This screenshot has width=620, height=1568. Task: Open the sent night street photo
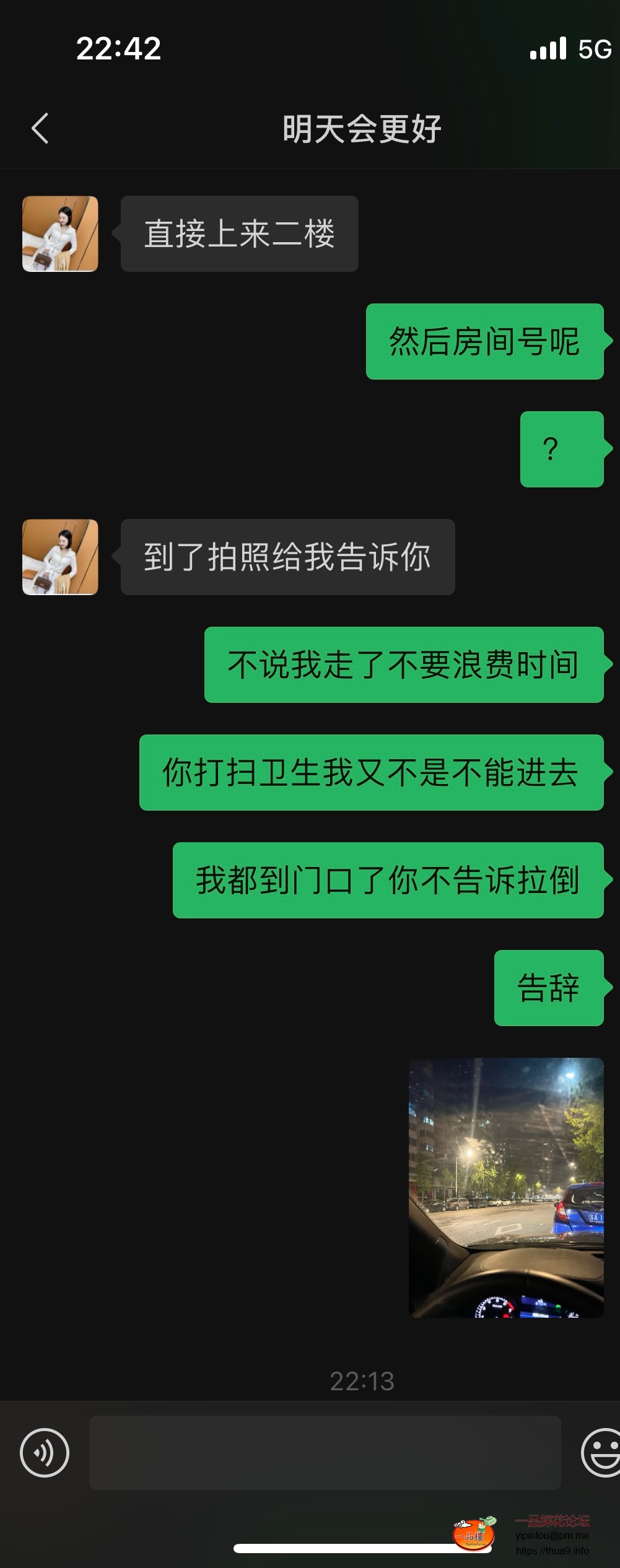coord(506,1187)
